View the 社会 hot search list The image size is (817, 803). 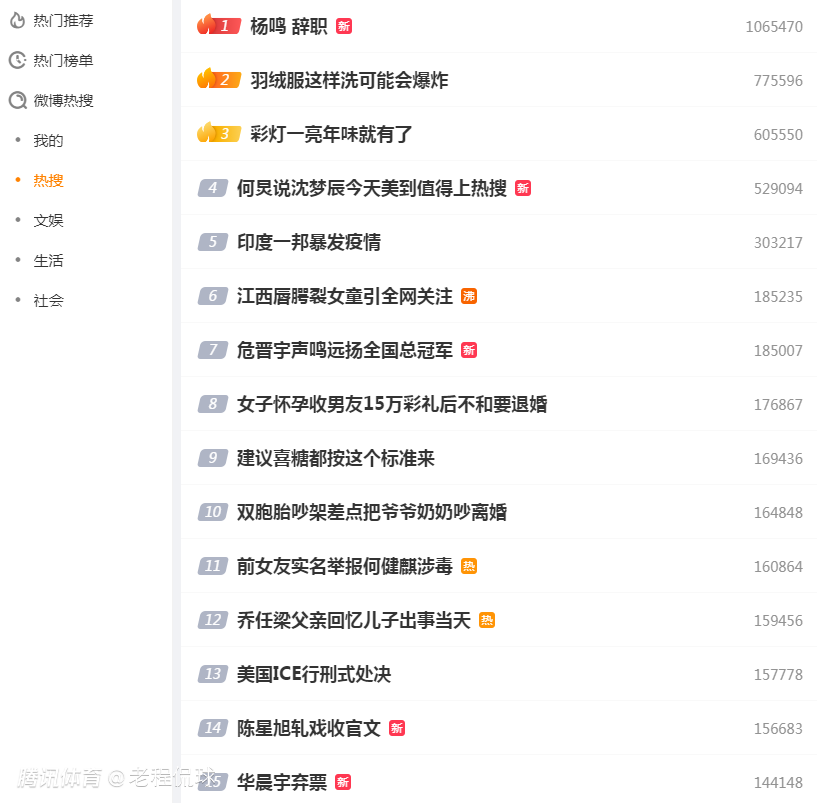point(48,300)
